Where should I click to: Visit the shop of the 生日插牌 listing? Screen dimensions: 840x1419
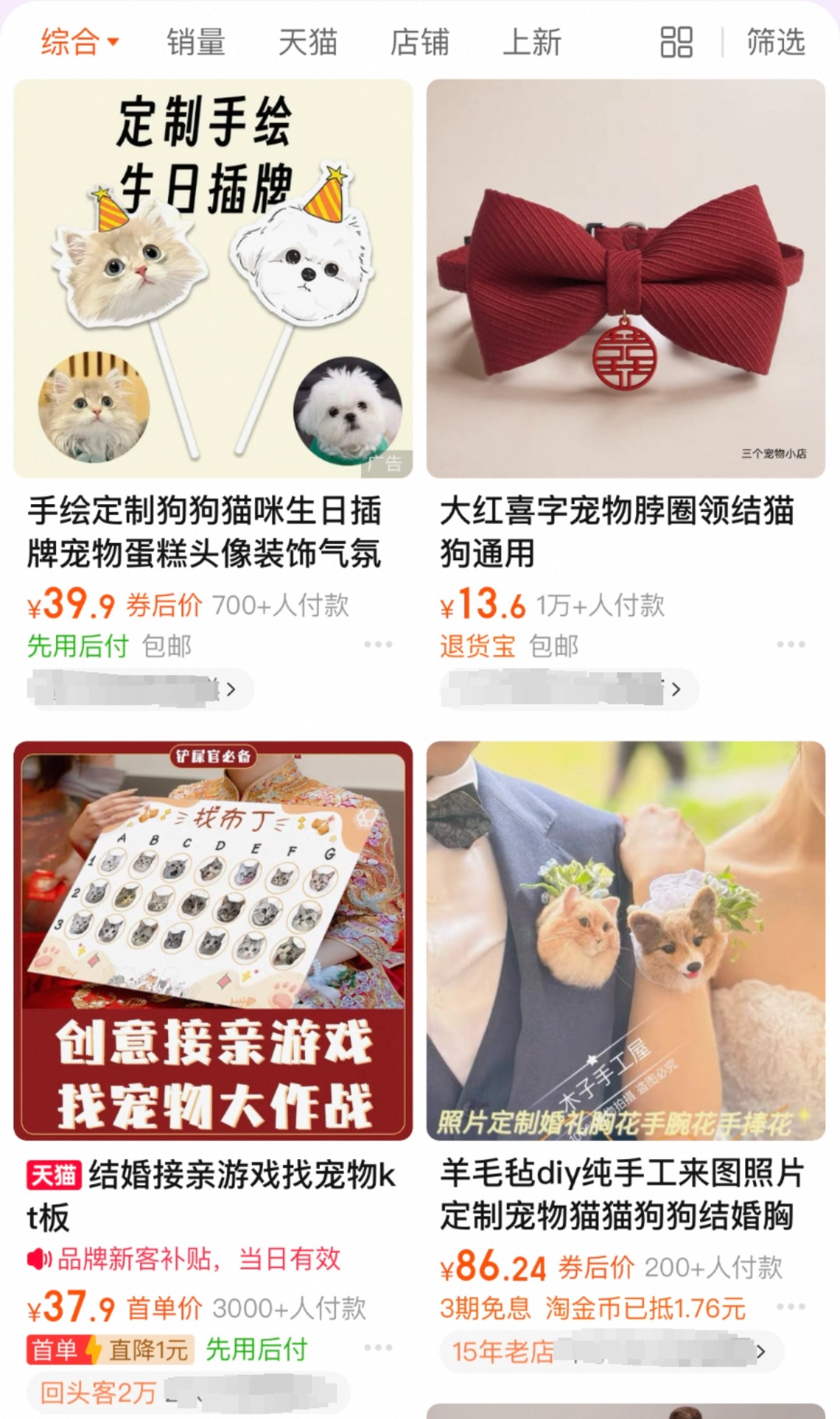(x=140, y=689)
